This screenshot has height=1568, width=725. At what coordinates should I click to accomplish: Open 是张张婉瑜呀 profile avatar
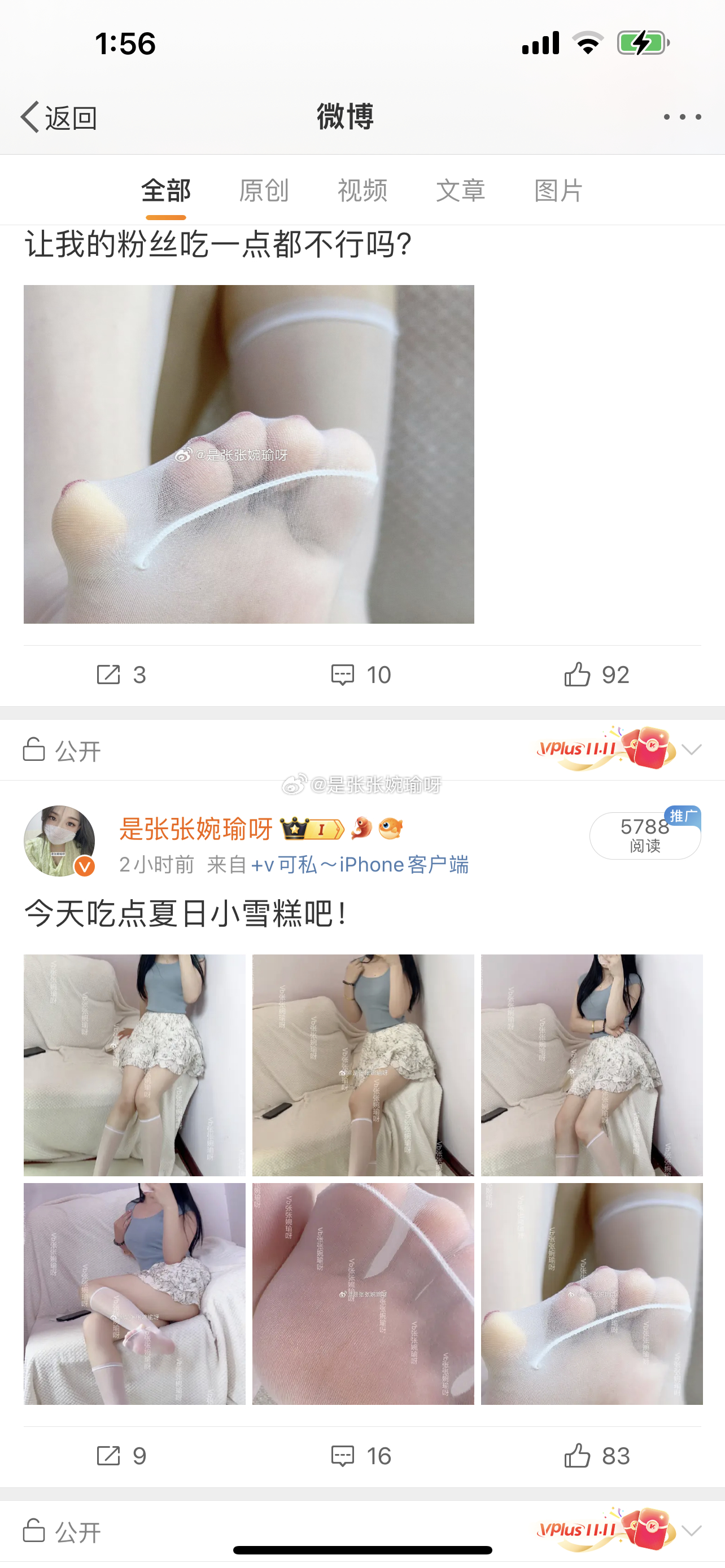(59, 840)
